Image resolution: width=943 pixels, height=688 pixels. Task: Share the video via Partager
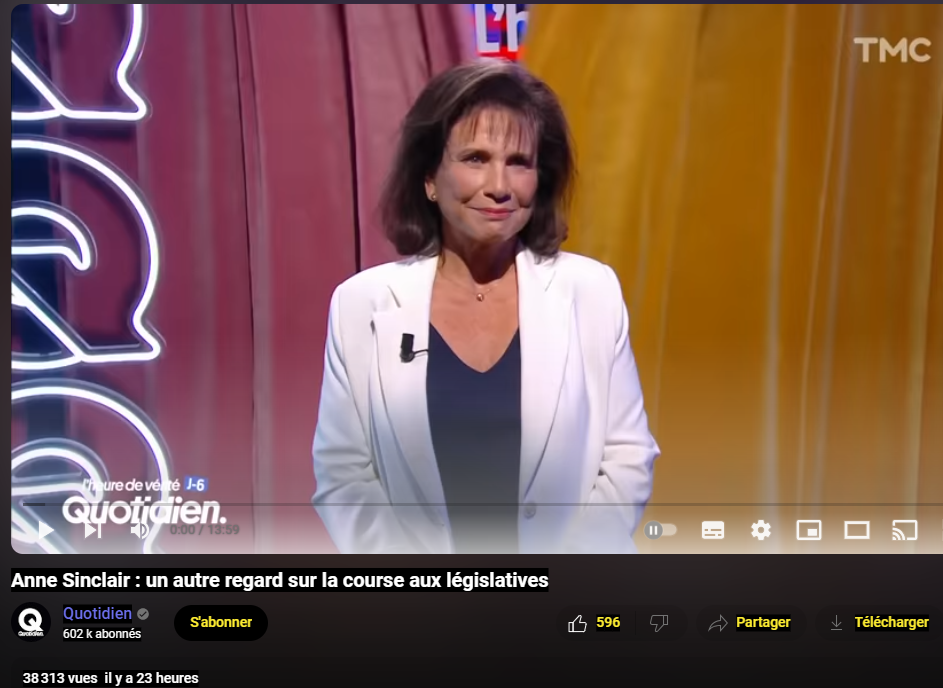pyautogui.click(x=749, y=623)
